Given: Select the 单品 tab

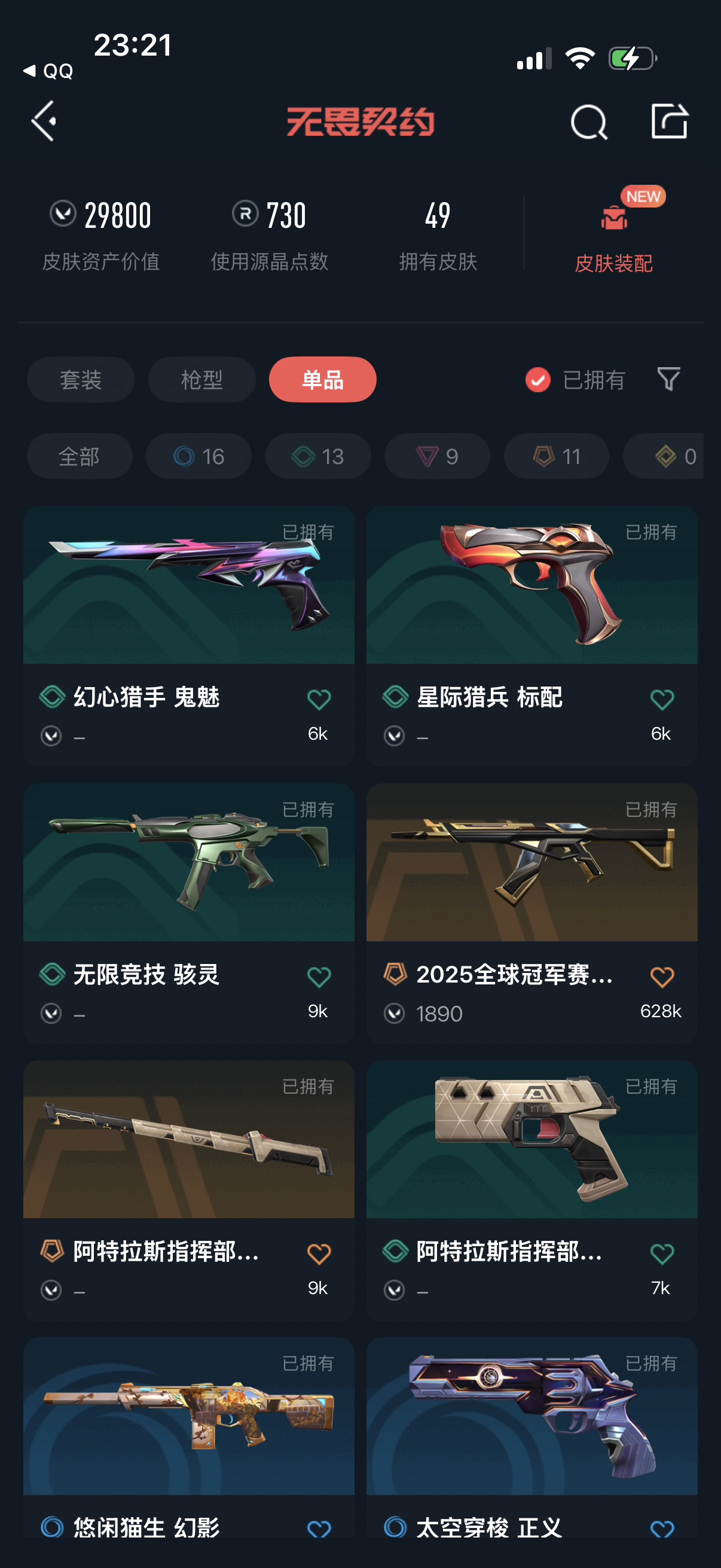Looking at the screenshot, I should point(322,379).
